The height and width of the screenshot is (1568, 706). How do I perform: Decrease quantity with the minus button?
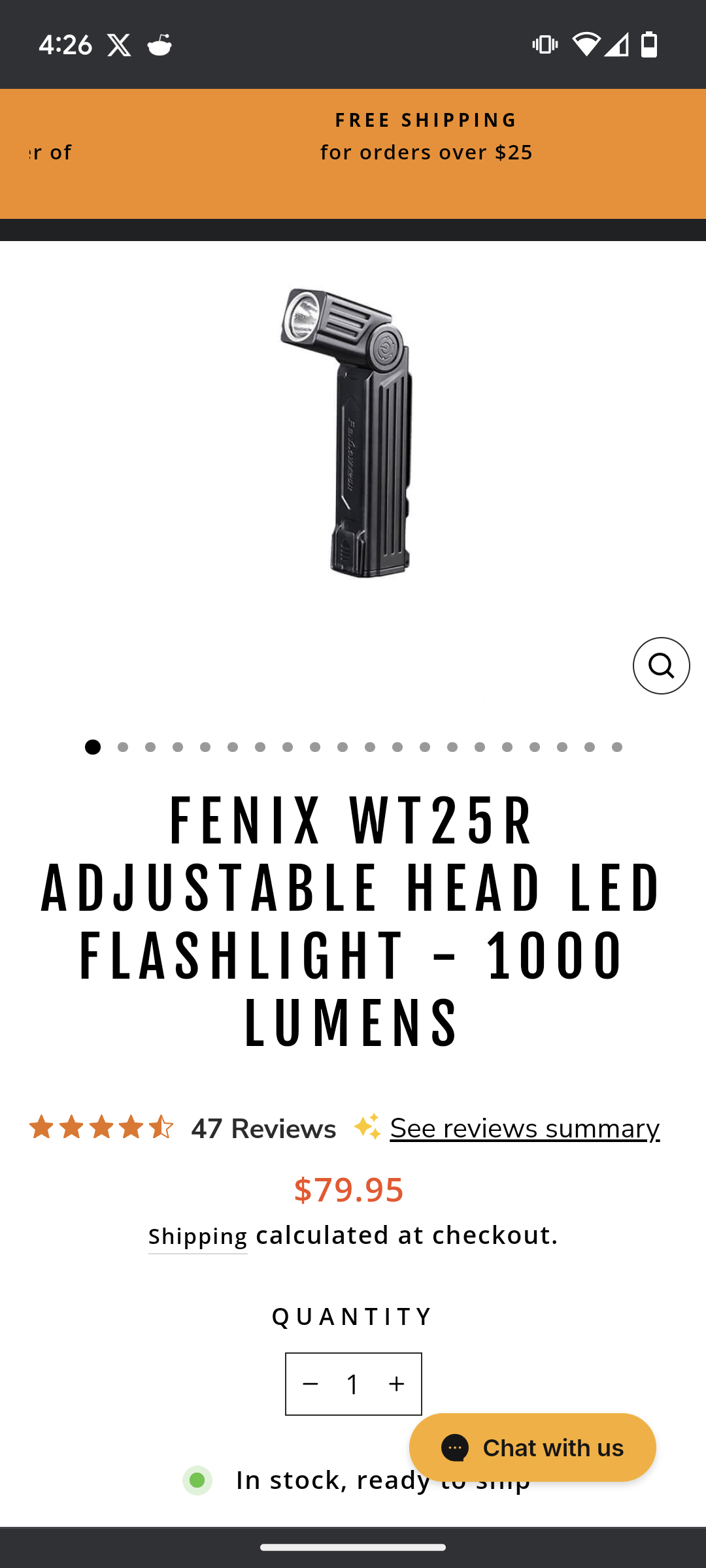pyautogui.click(x=311, y=1384)
